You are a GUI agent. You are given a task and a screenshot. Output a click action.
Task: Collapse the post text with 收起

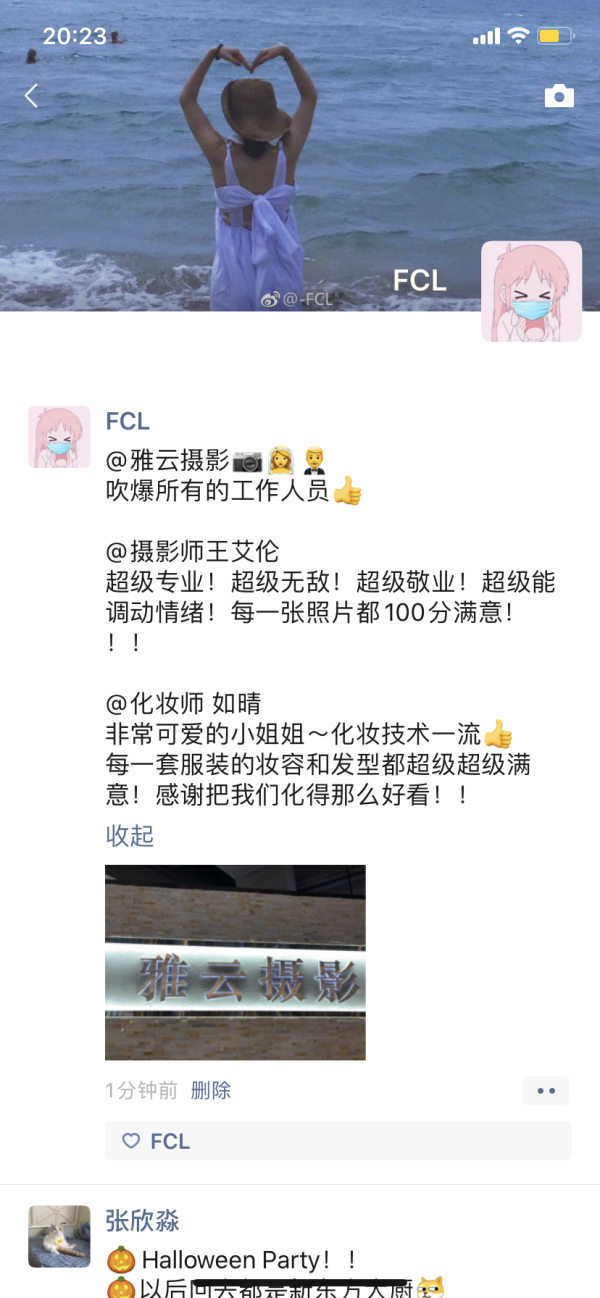(130, 835)
